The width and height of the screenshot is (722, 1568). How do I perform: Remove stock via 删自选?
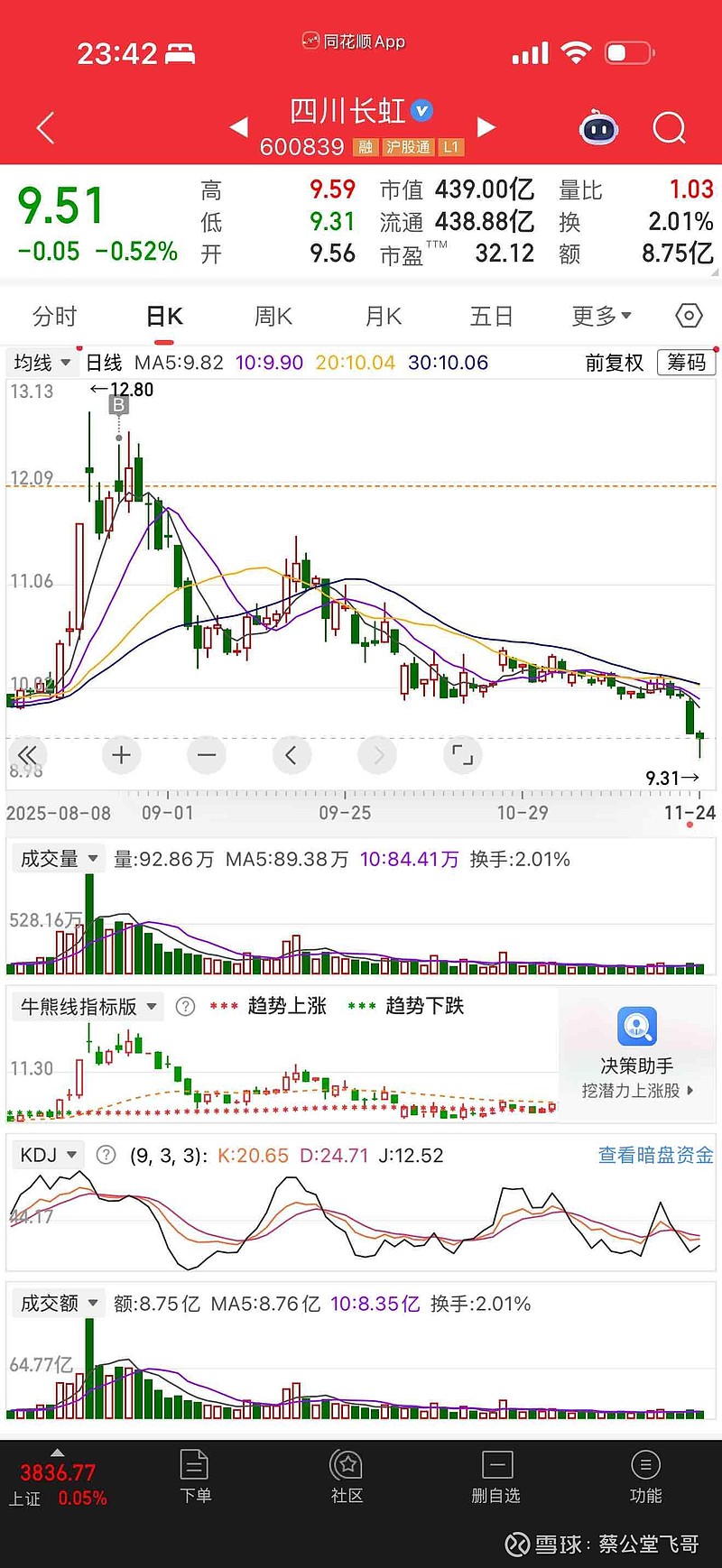495,1477
